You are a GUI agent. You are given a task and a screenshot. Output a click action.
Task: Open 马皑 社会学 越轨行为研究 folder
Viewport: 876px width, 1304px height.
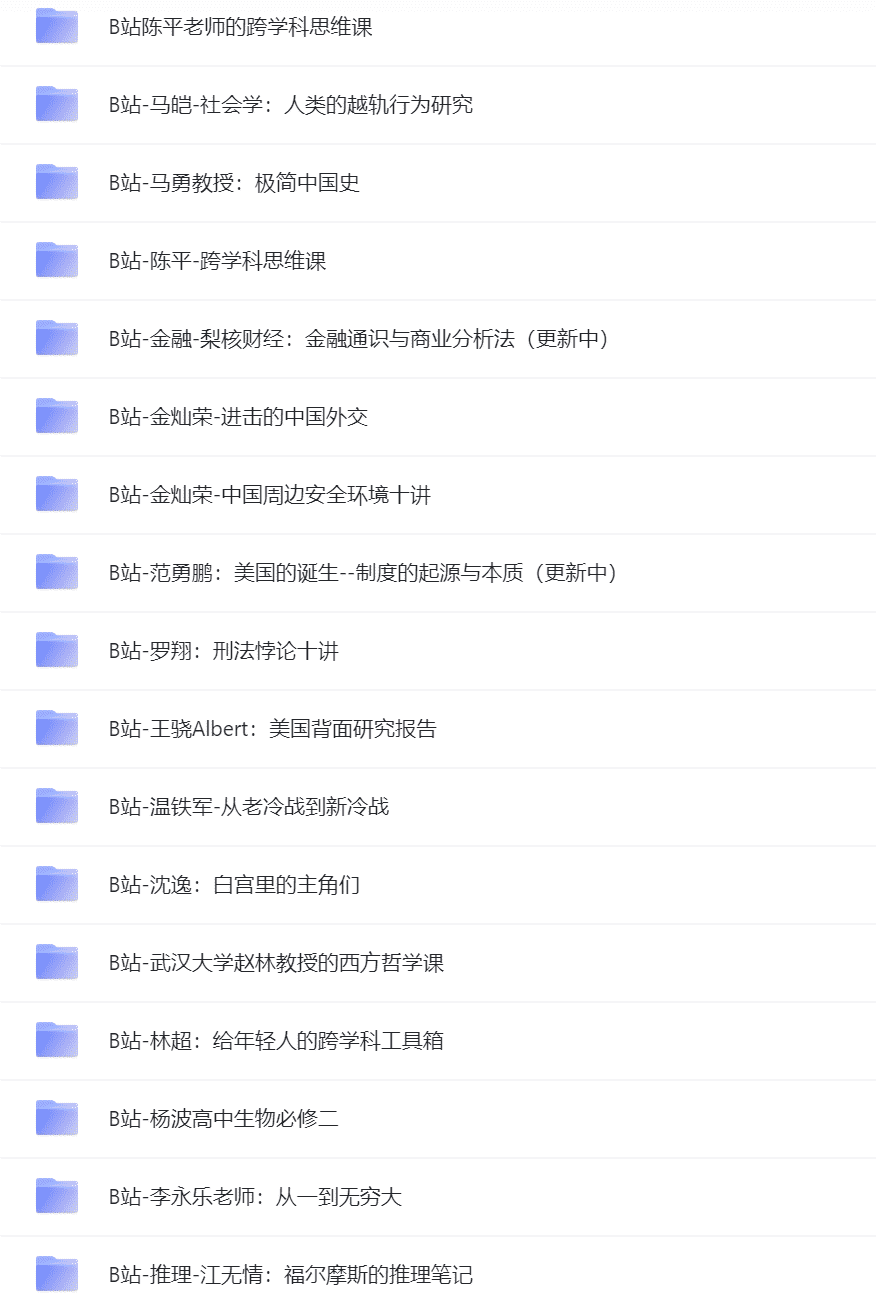click(x=290, y=105)
